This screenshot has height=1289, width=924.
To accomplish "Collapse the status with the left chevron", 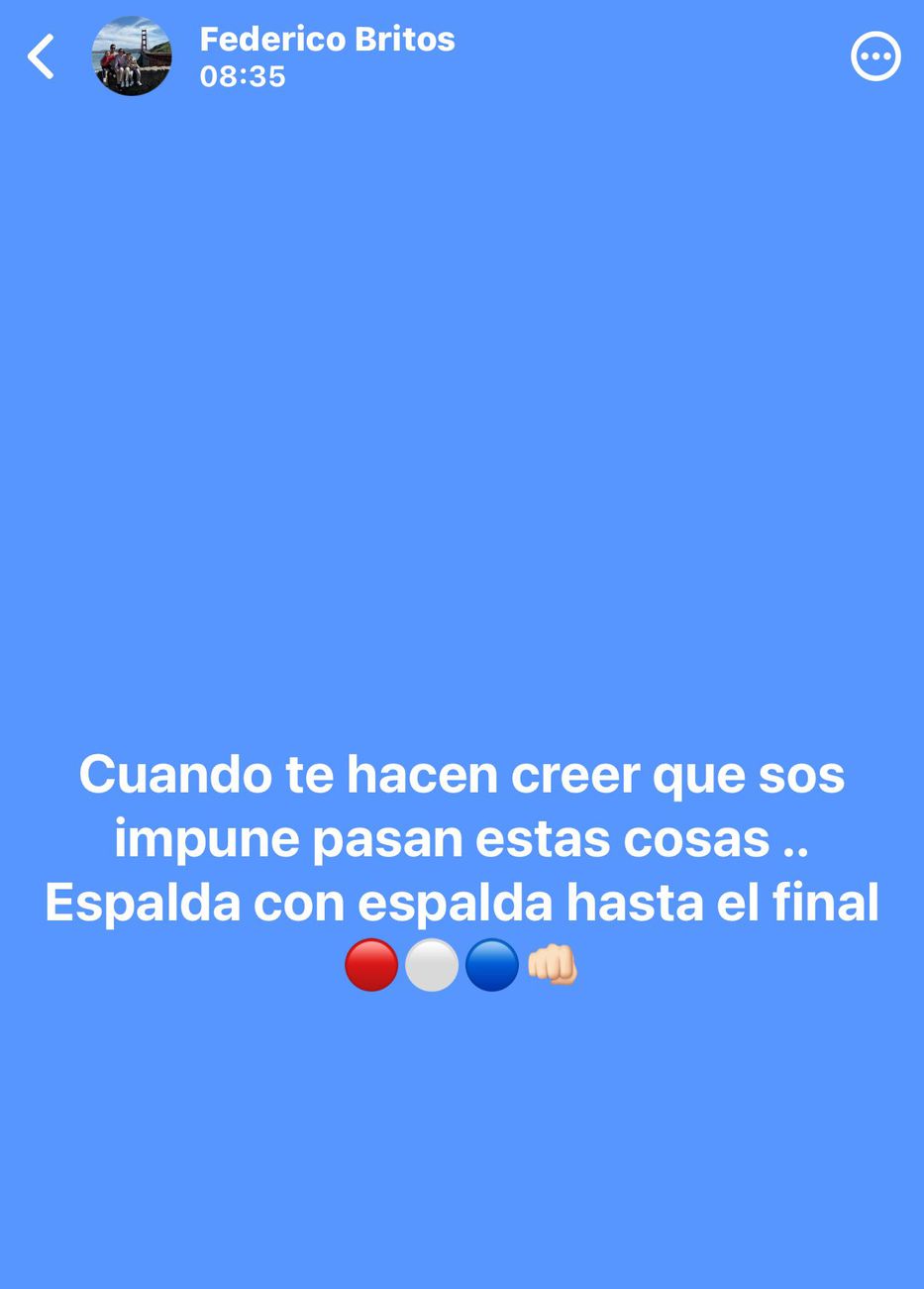I will tap(41, 56).
